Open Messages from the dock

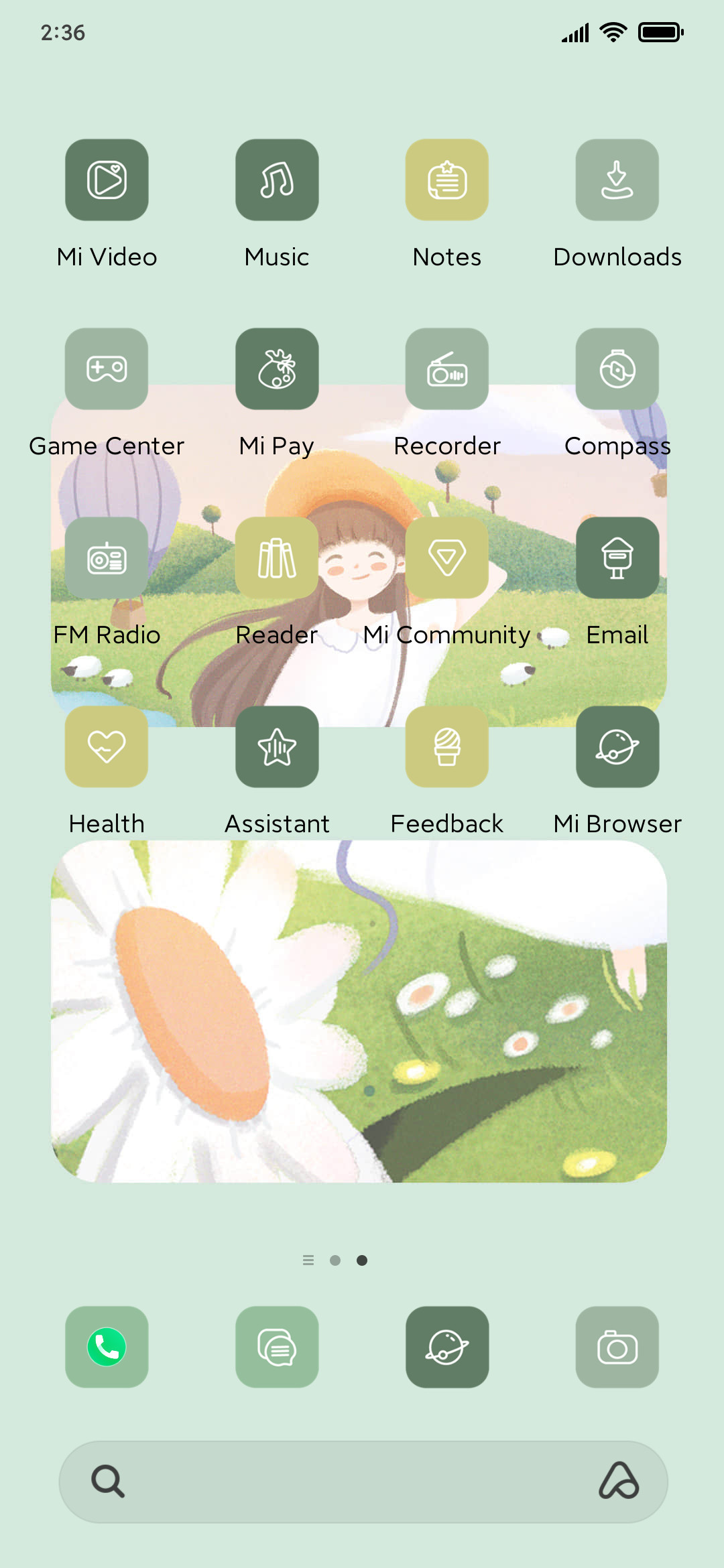(x=277, y=1347)
